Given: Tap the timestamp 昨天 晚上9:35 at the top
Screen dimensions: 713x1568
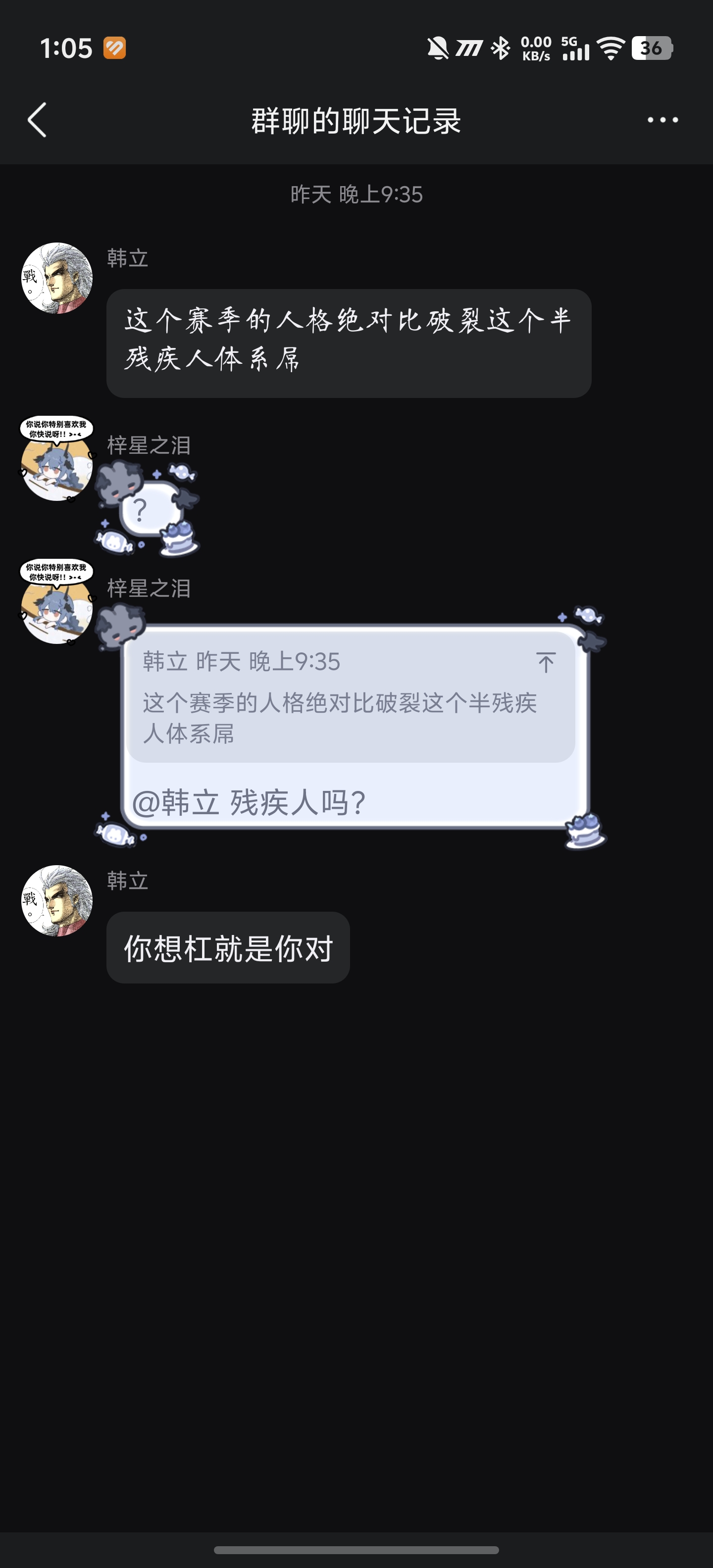Looking at the screenshot, I should 356,195.
